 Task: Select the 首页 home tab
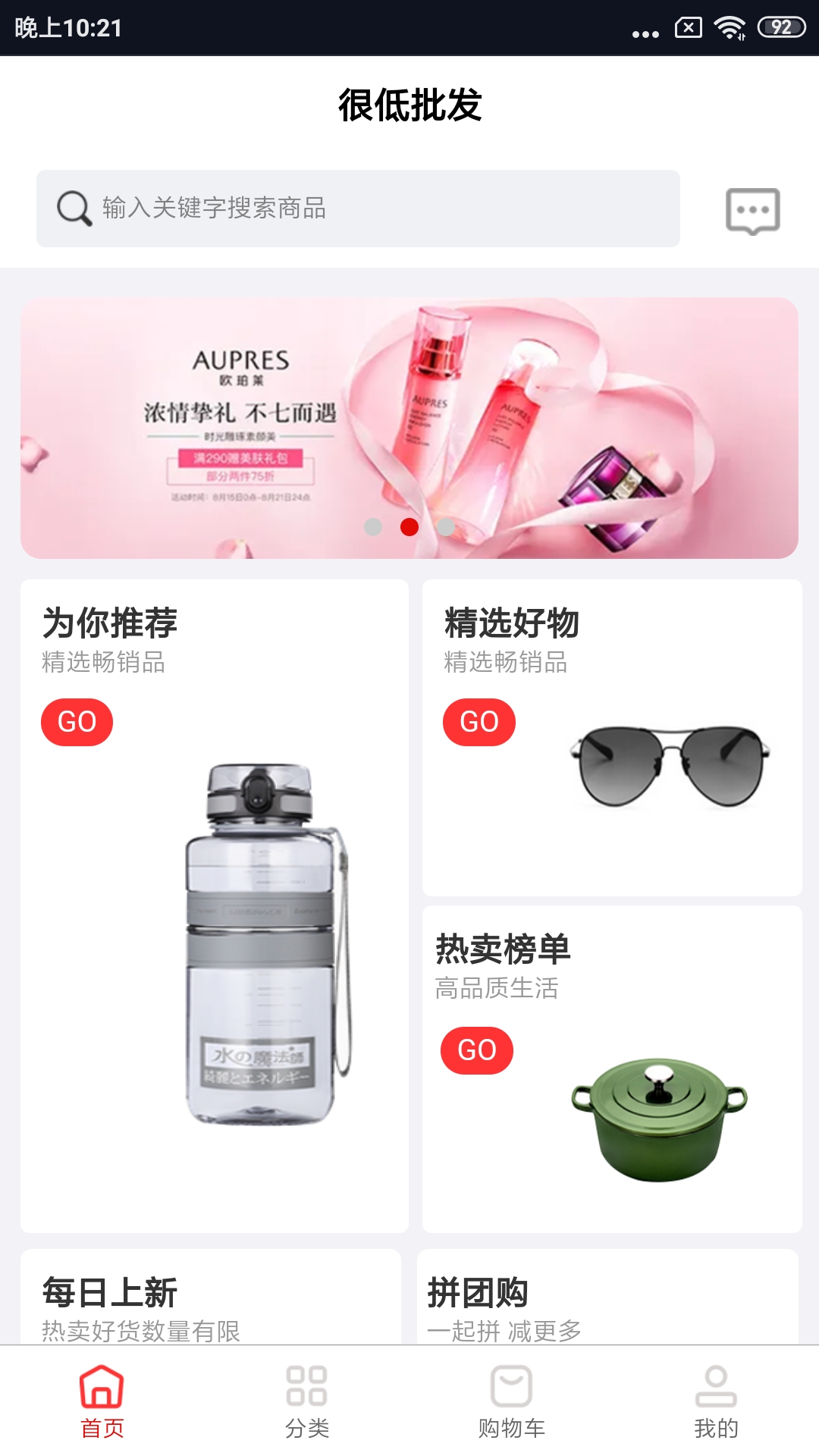click(102, 1401)
